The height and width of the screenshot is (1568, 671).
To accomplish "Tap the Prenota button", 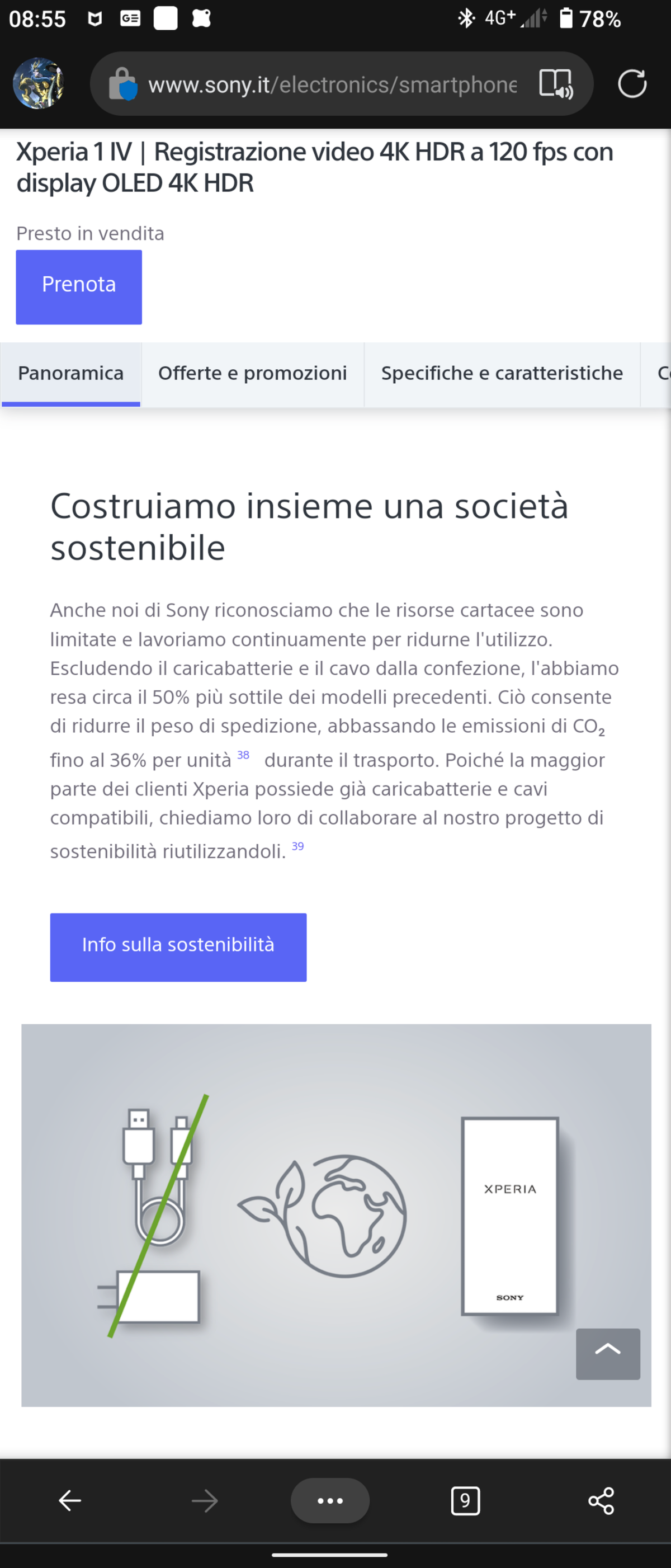I will [x=78, y=286].
